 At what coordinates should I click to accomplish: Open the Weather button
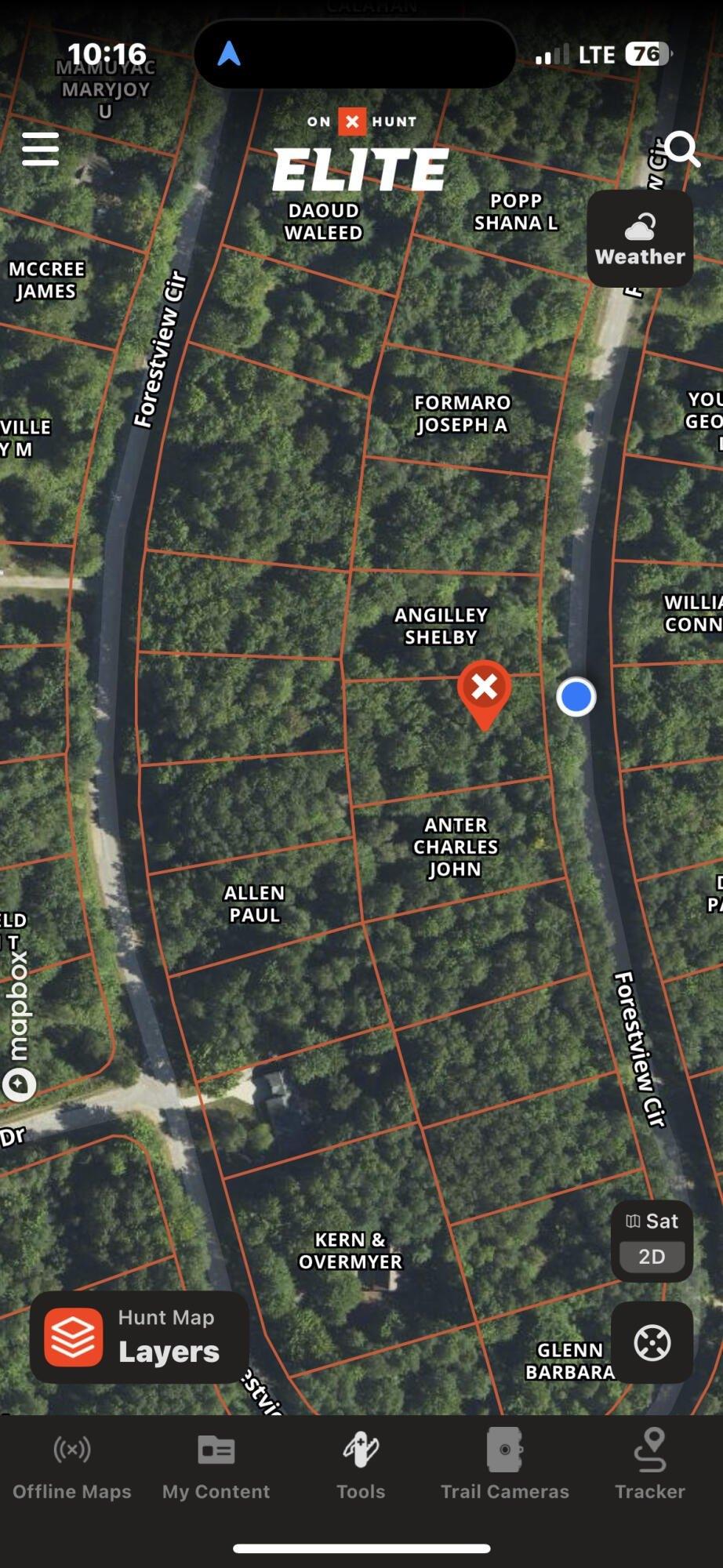pyautogui.click(x=640, y=239)
